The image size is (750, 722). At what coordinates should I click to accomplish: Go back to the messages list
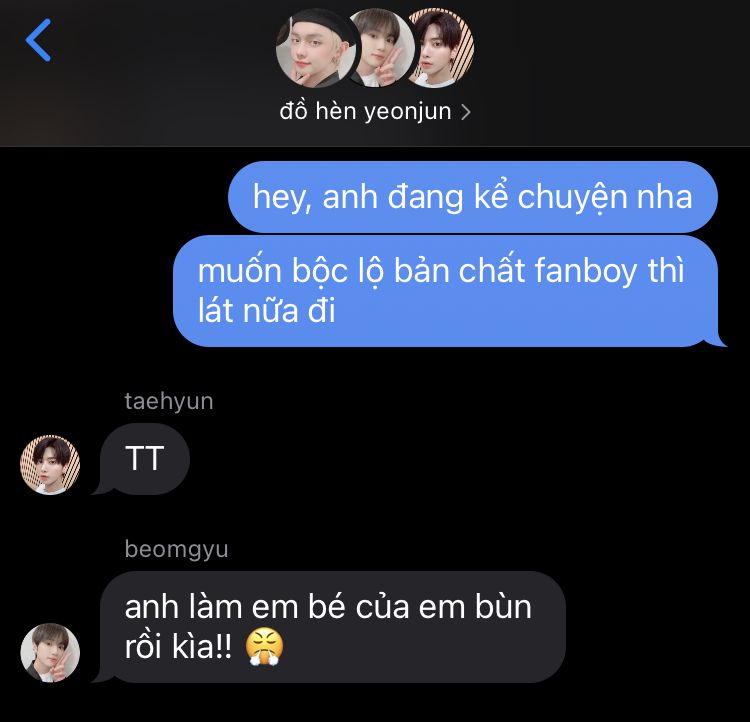tap(38, 41)
